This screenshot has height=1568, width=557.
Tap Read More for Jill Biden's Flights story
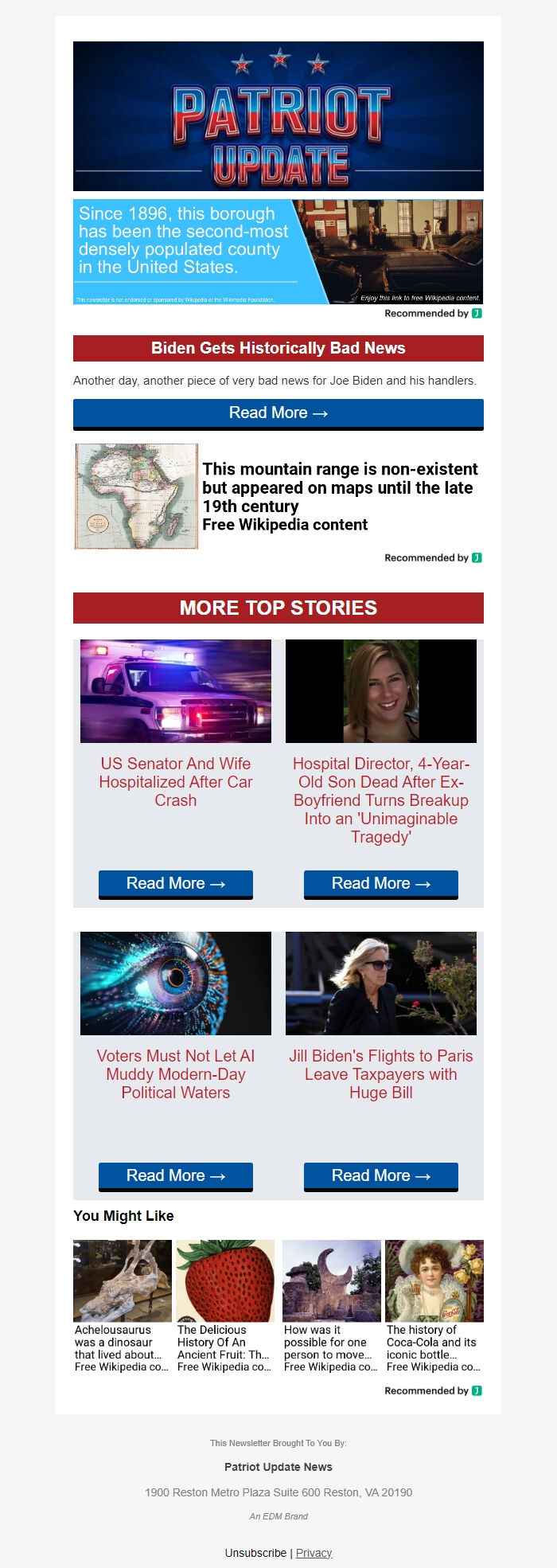[380, 1176]
